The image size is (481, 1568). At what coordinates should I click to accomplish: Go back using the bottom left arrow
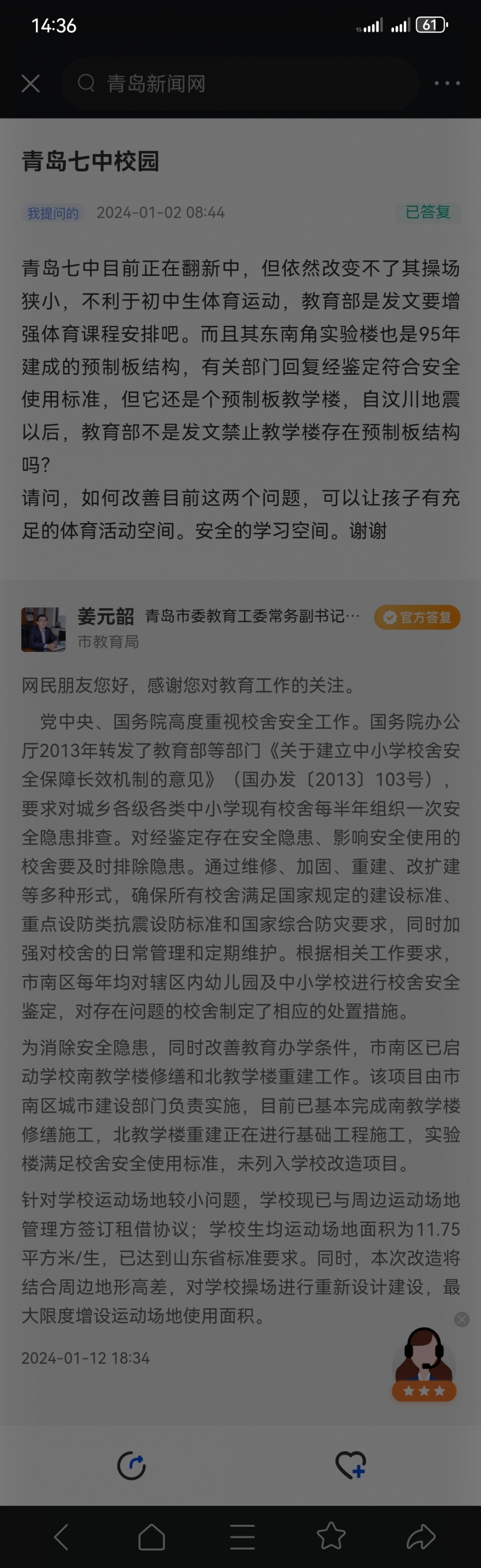pyautogui.click(x=62, y=1536)
